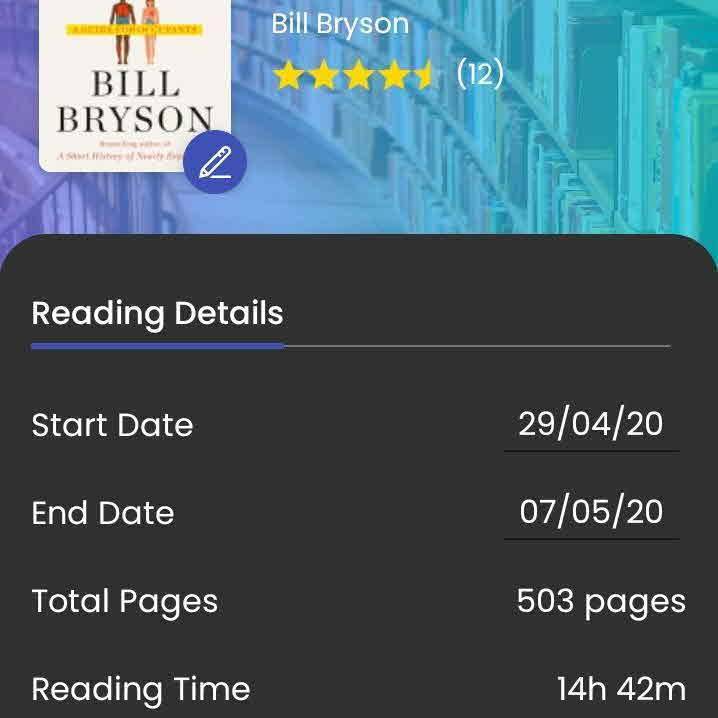718x718 pixels.
Task: Rate the book using the stars
Action: coord(355,75)
